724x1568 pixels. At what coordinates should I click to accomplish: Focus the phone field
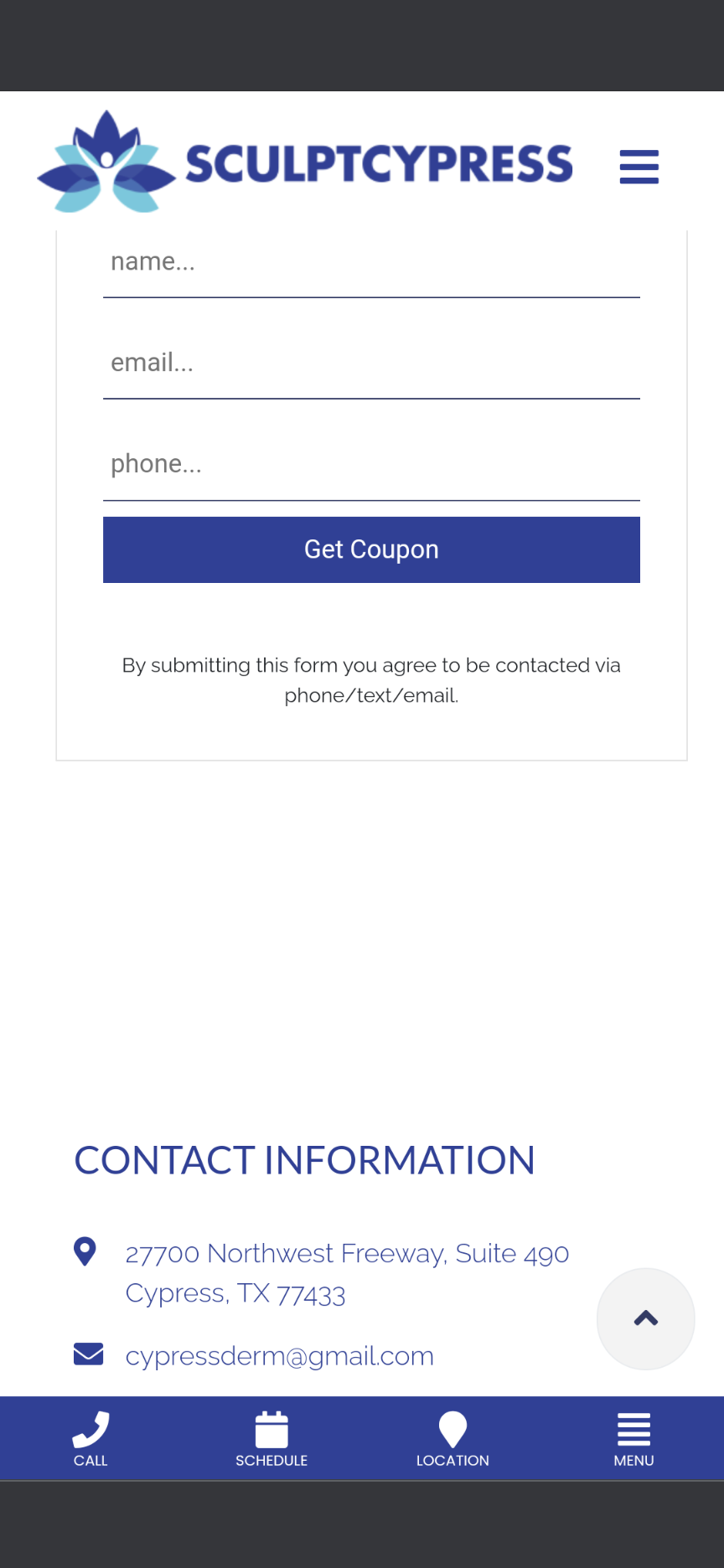[x=371, y=465]
